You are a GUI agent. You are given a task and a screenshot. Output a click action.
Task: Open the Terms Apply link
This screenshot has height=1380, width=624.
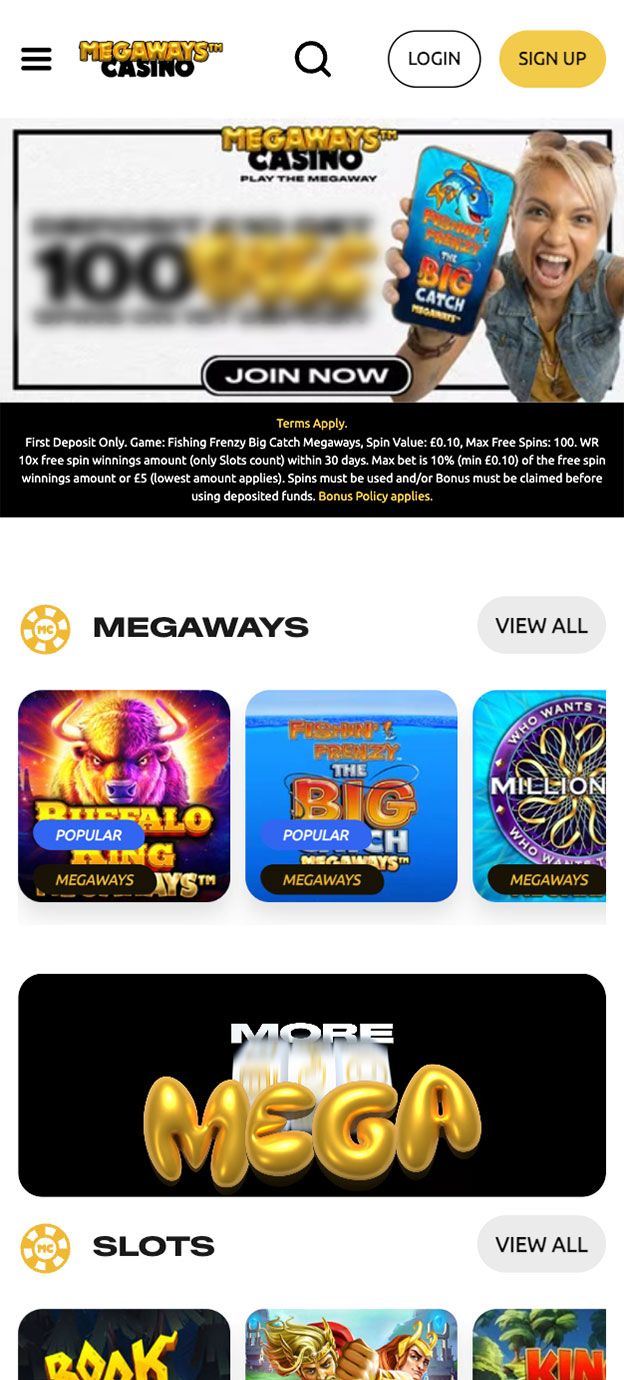tap(312, 423)
